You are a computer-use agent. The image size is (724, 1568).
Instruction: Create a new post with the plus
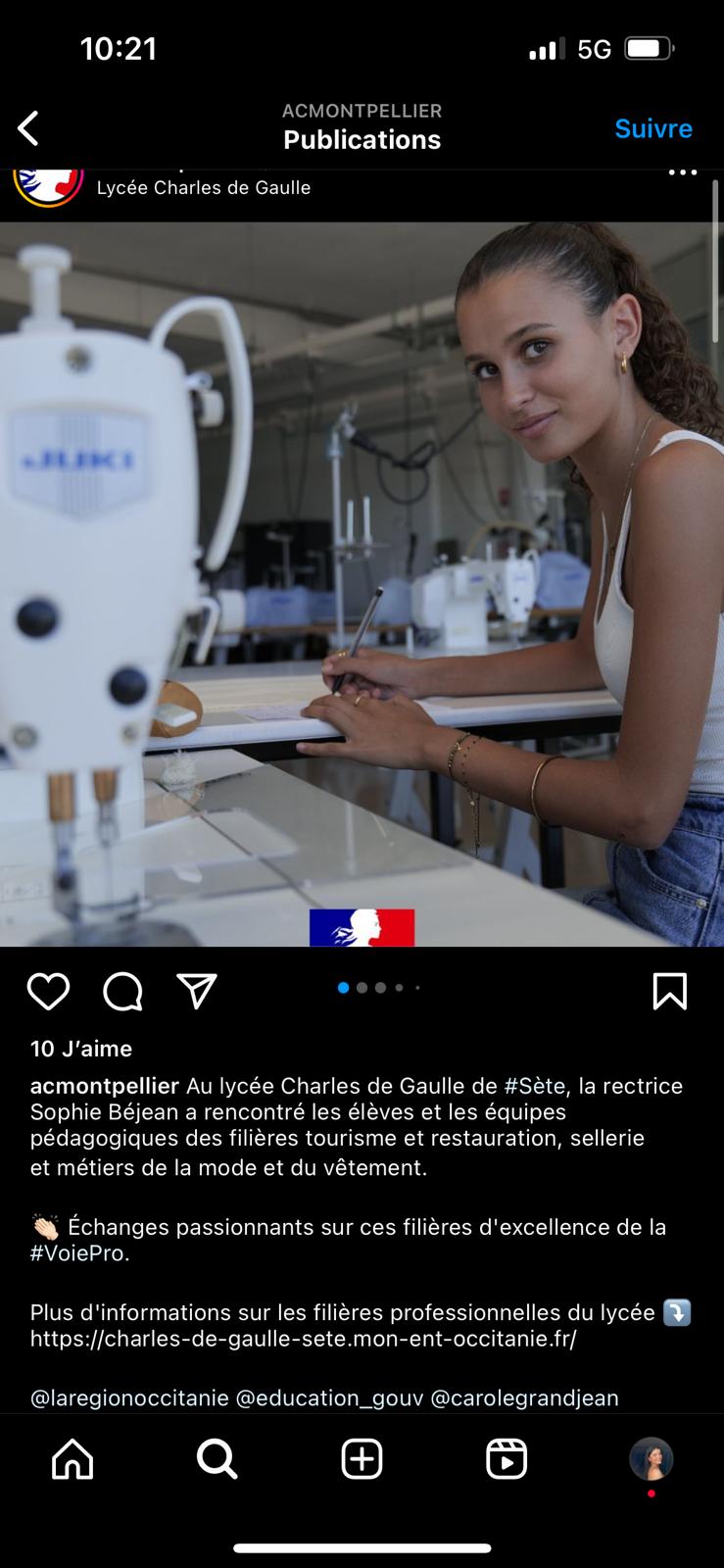click(362, 1459)
